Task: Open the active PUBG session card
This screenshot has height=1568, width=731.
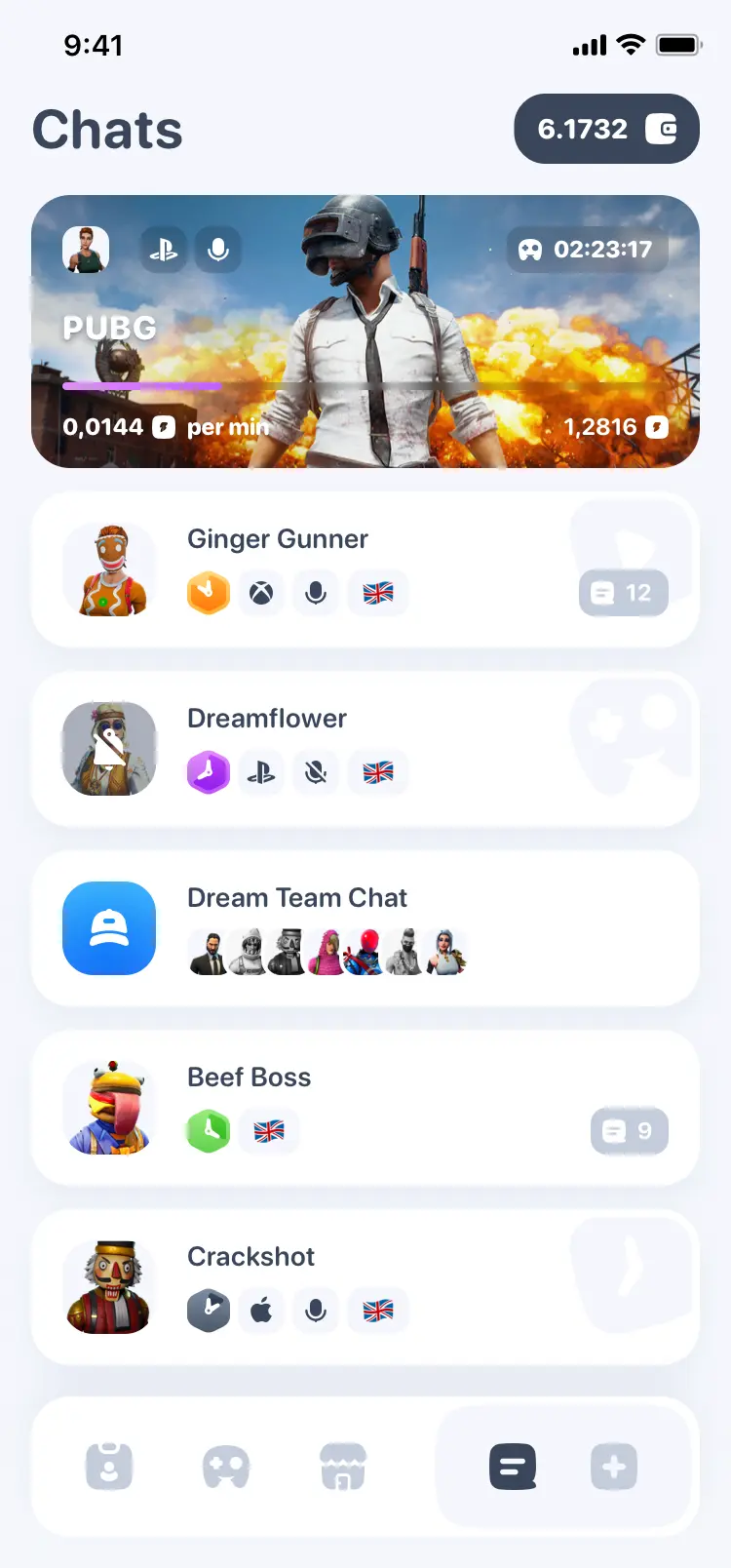Action: click(x=365, y=332)
